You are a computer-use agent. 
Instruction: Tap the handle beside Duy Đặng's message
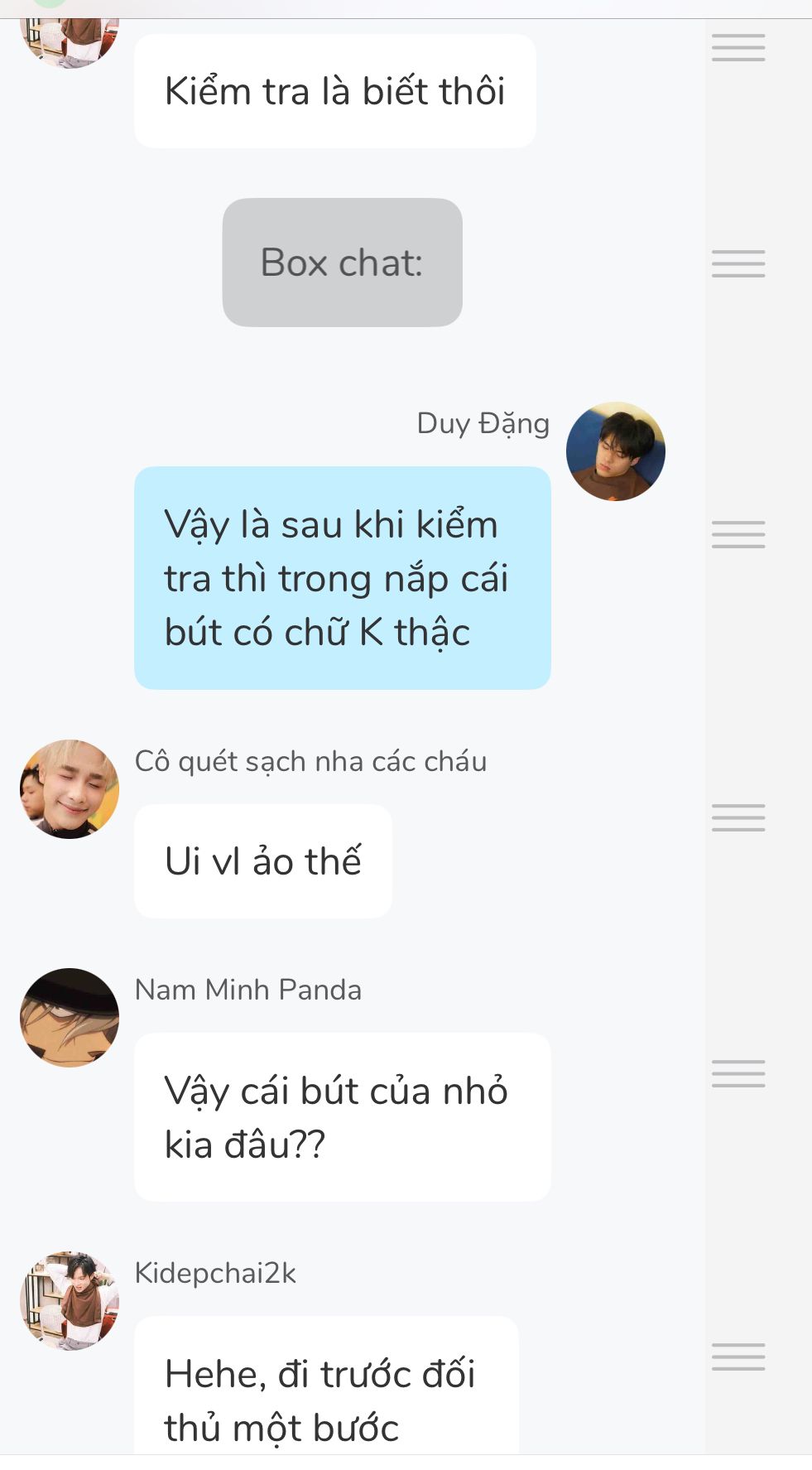[x=738, y=534]
